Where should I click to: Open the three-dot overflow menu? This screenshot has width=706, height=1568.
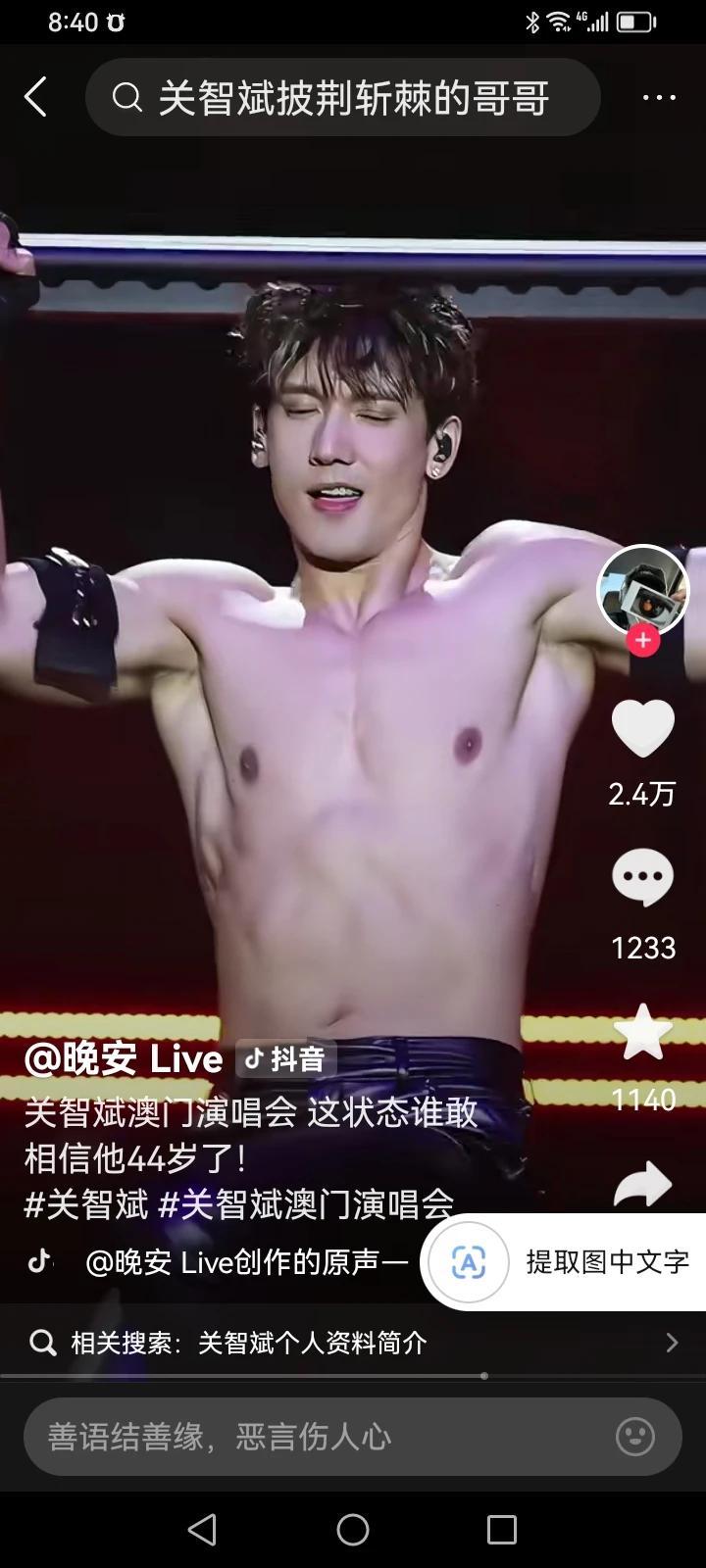pyautogui.click(x=659, y=97)
